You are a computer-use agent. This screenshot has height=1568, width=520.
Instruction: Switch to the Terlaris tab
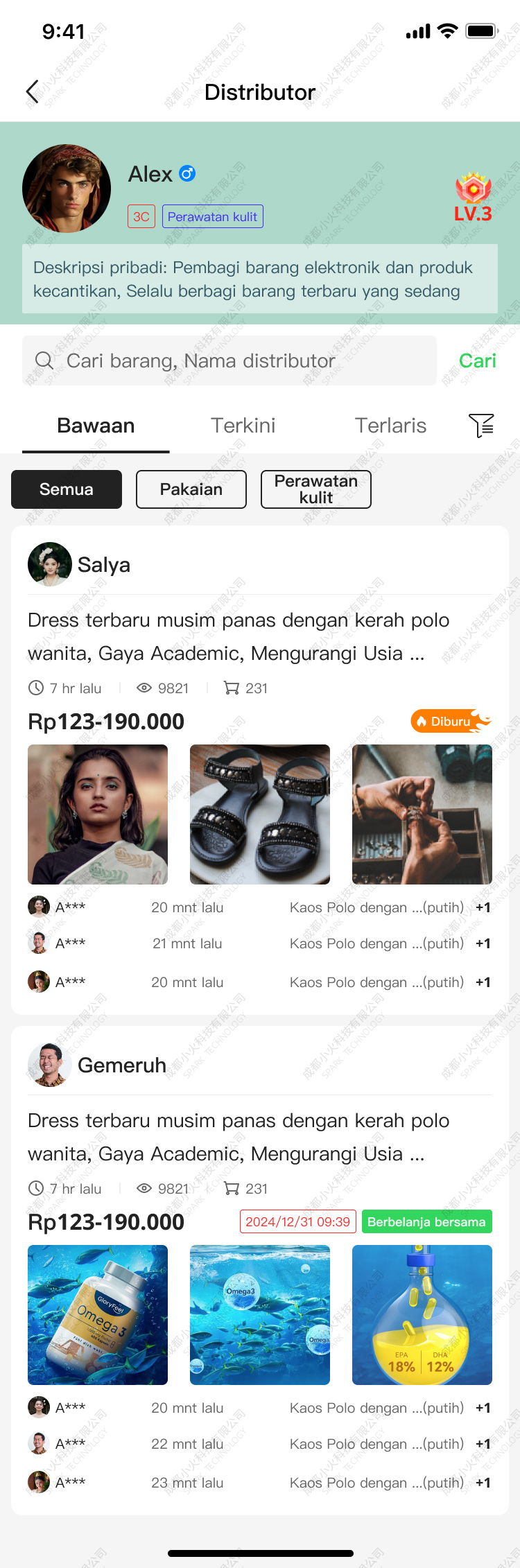(x=390, y=426)
